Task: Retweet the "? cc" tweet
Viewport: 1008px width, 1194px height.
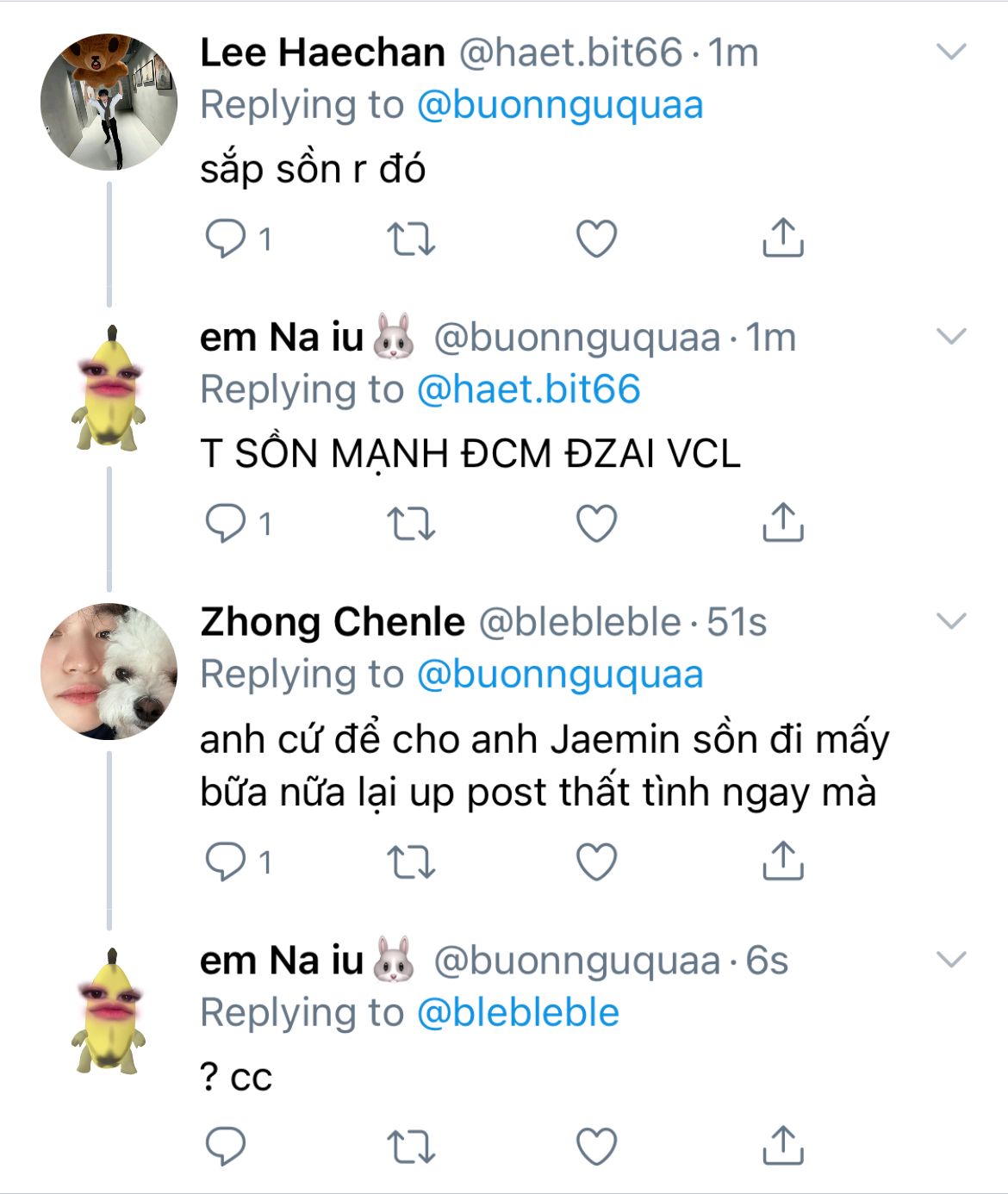Action: (410, 1147)
